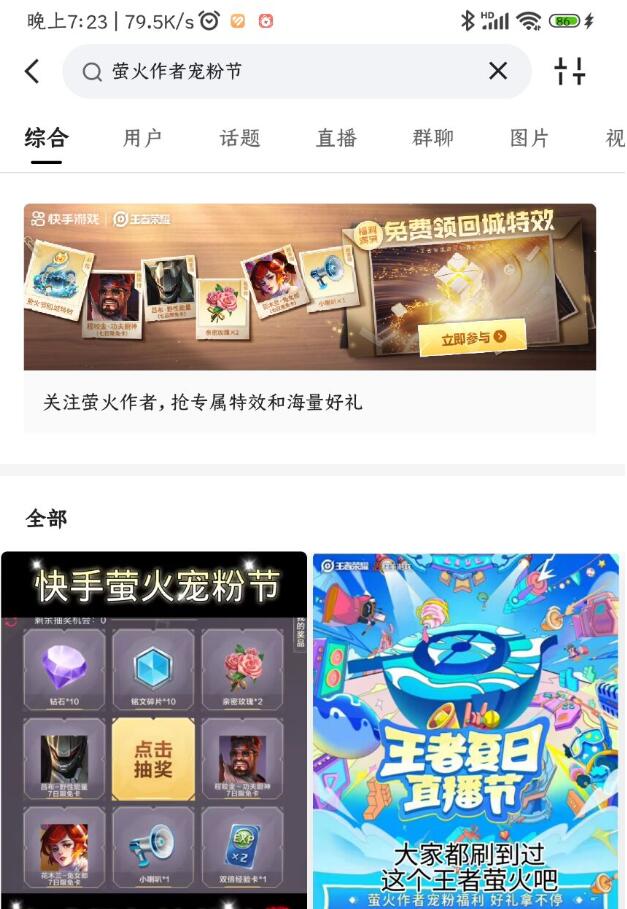Image resolution: width=627 pixels, height=909 pixels.
Task: Open the 快手萤火宠粉节 video result
Action: (154, 730)
